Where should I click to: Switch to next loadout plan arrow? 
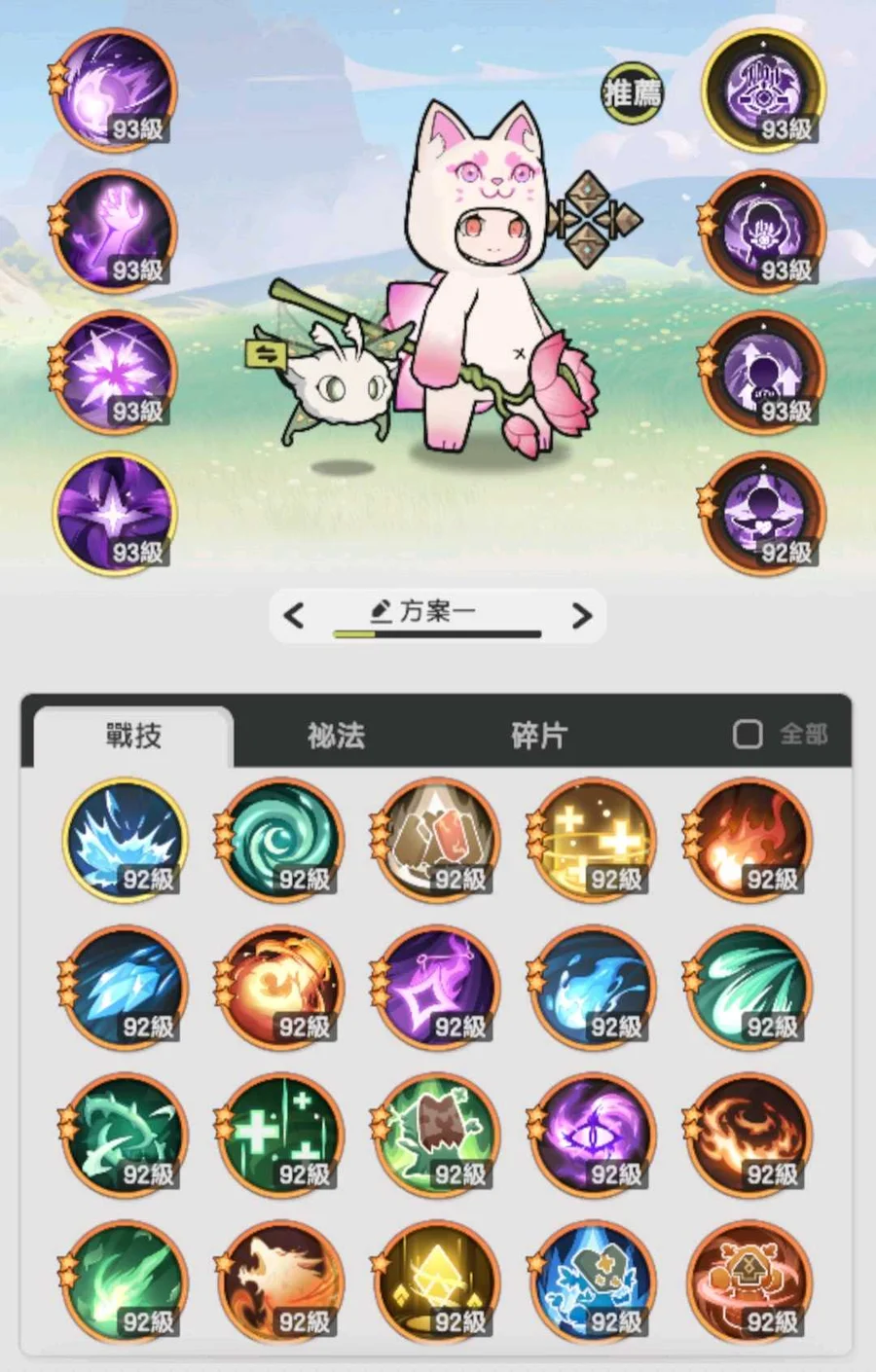pos(581,615)
